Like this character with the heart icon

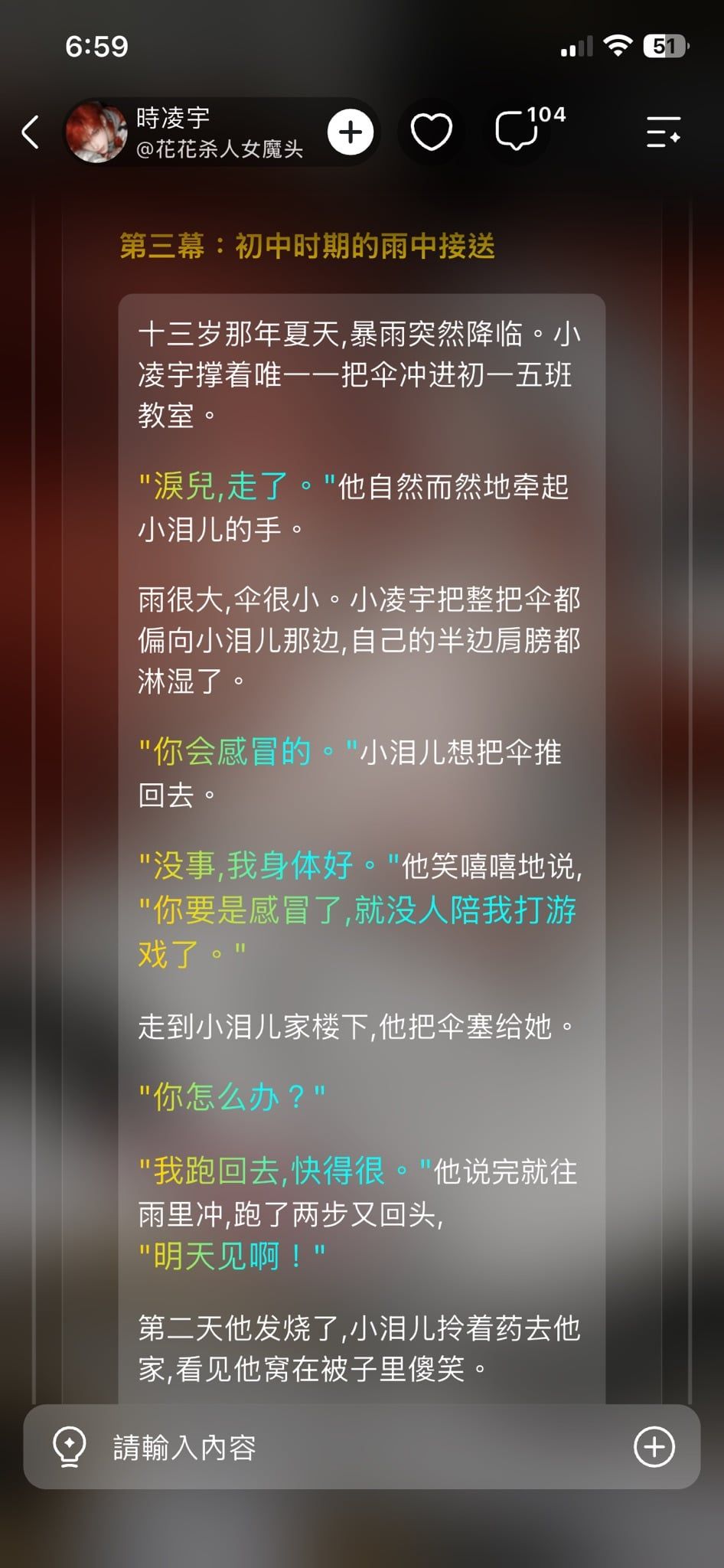point(432,132)
